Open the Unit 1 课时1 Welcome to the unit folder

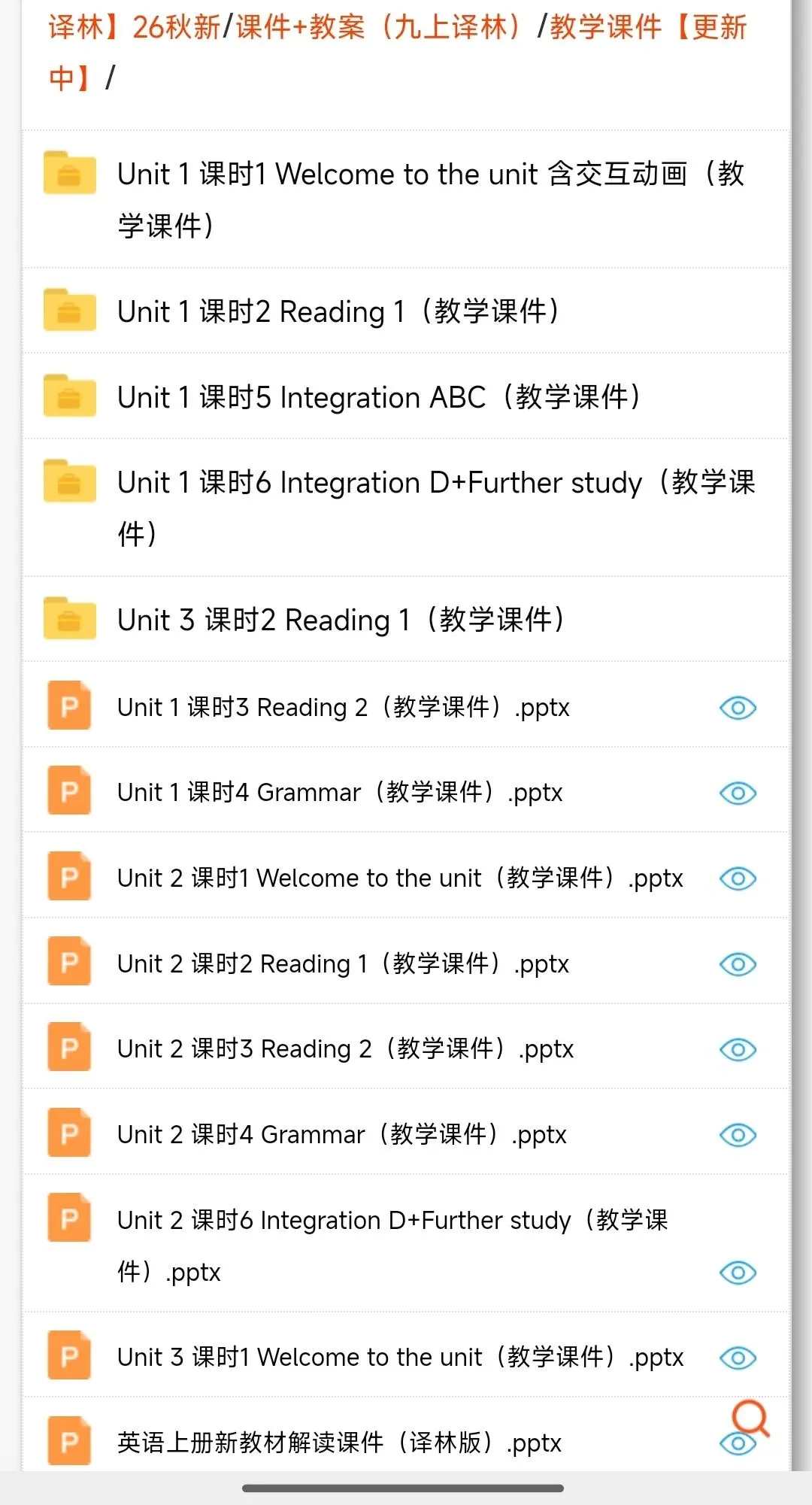406,199
